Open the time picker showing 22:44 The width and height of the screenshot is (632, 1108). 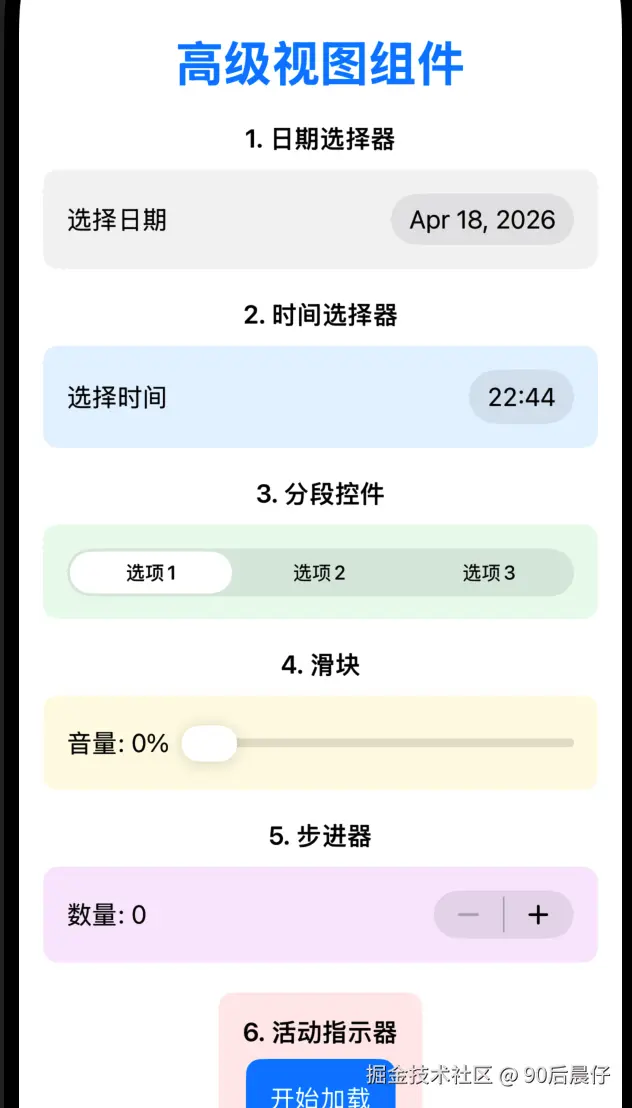(521, 397)
